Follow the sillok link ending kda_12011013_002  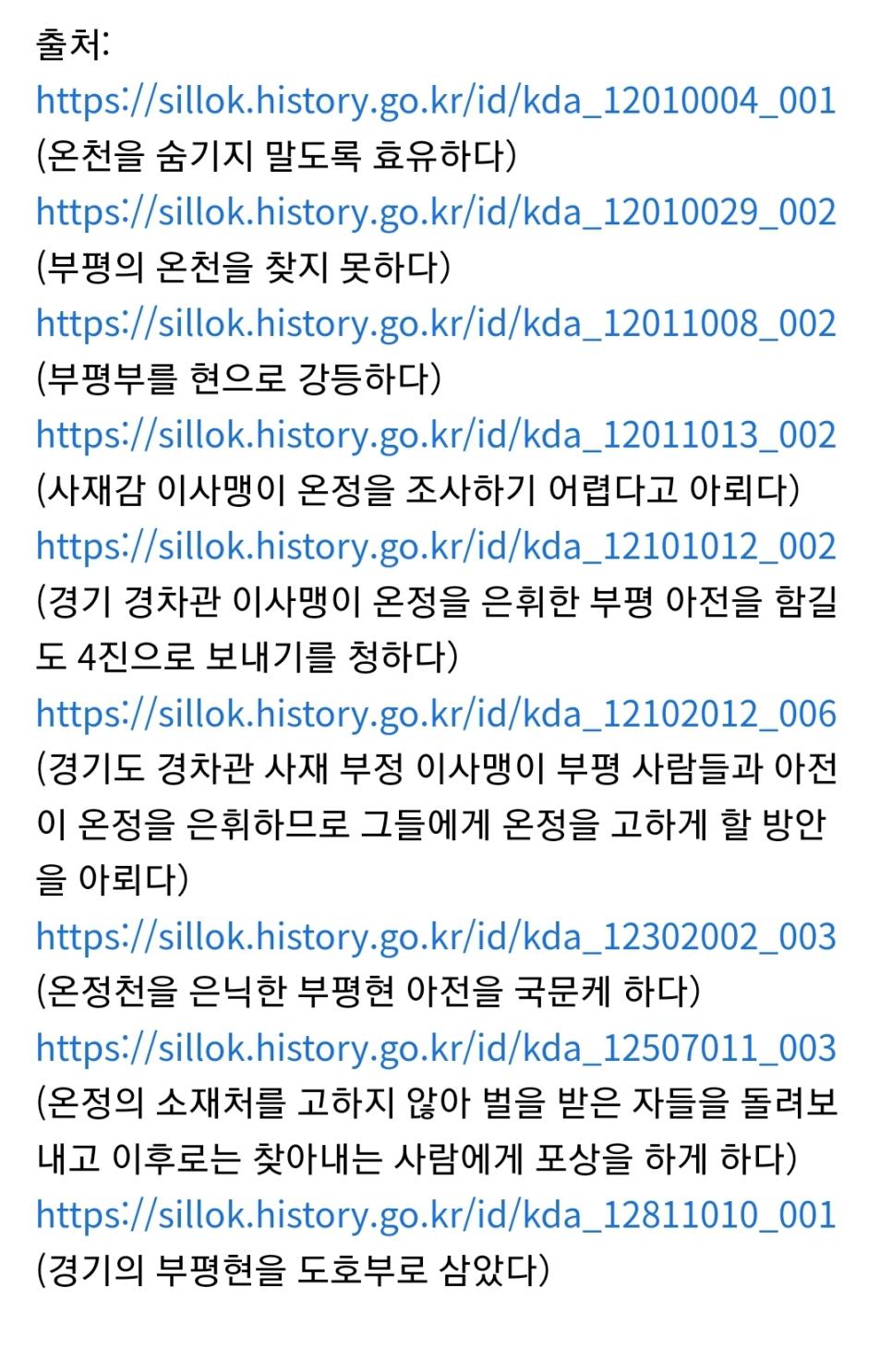point(436,435)
